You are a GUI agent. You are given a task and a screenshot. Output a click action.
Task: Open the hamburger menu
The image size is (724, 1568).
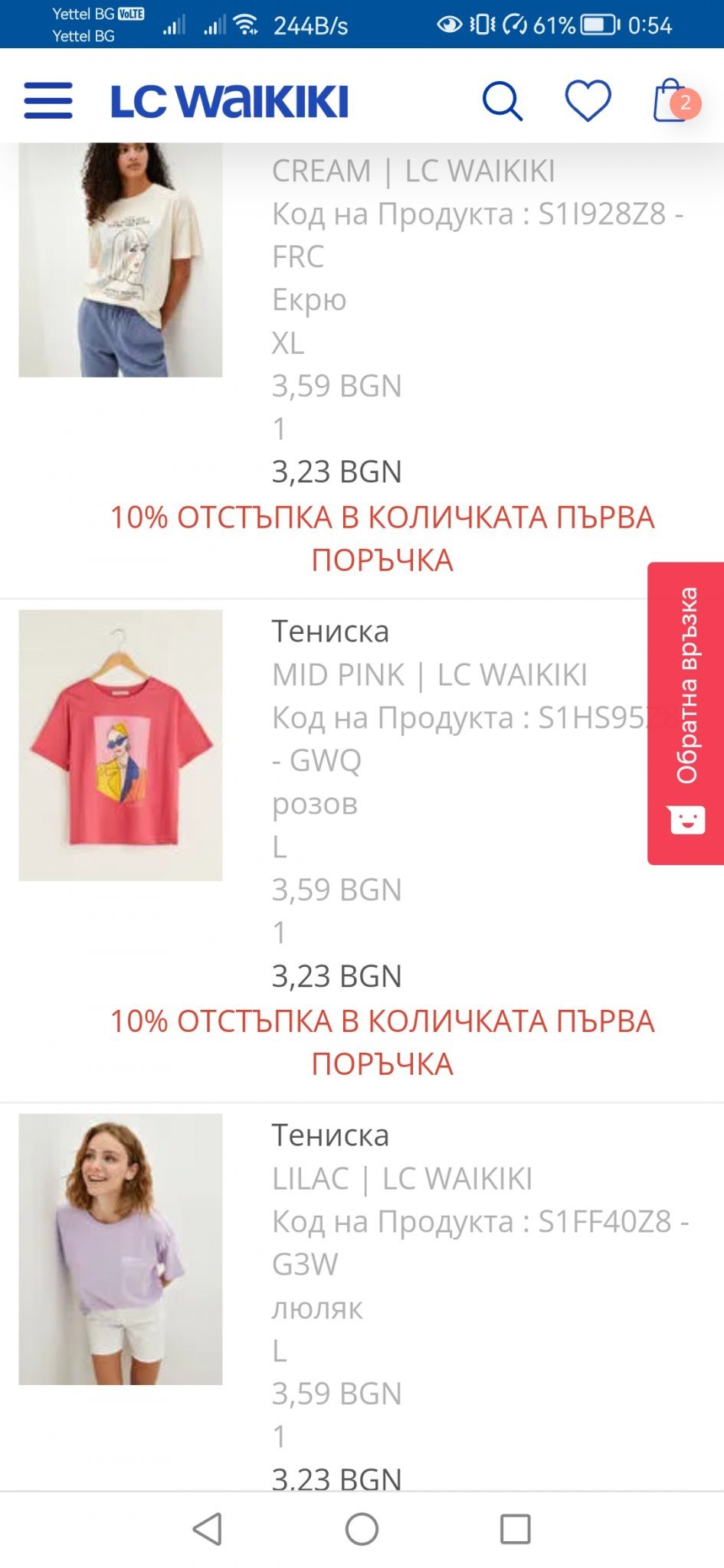(x=48, y=101)
